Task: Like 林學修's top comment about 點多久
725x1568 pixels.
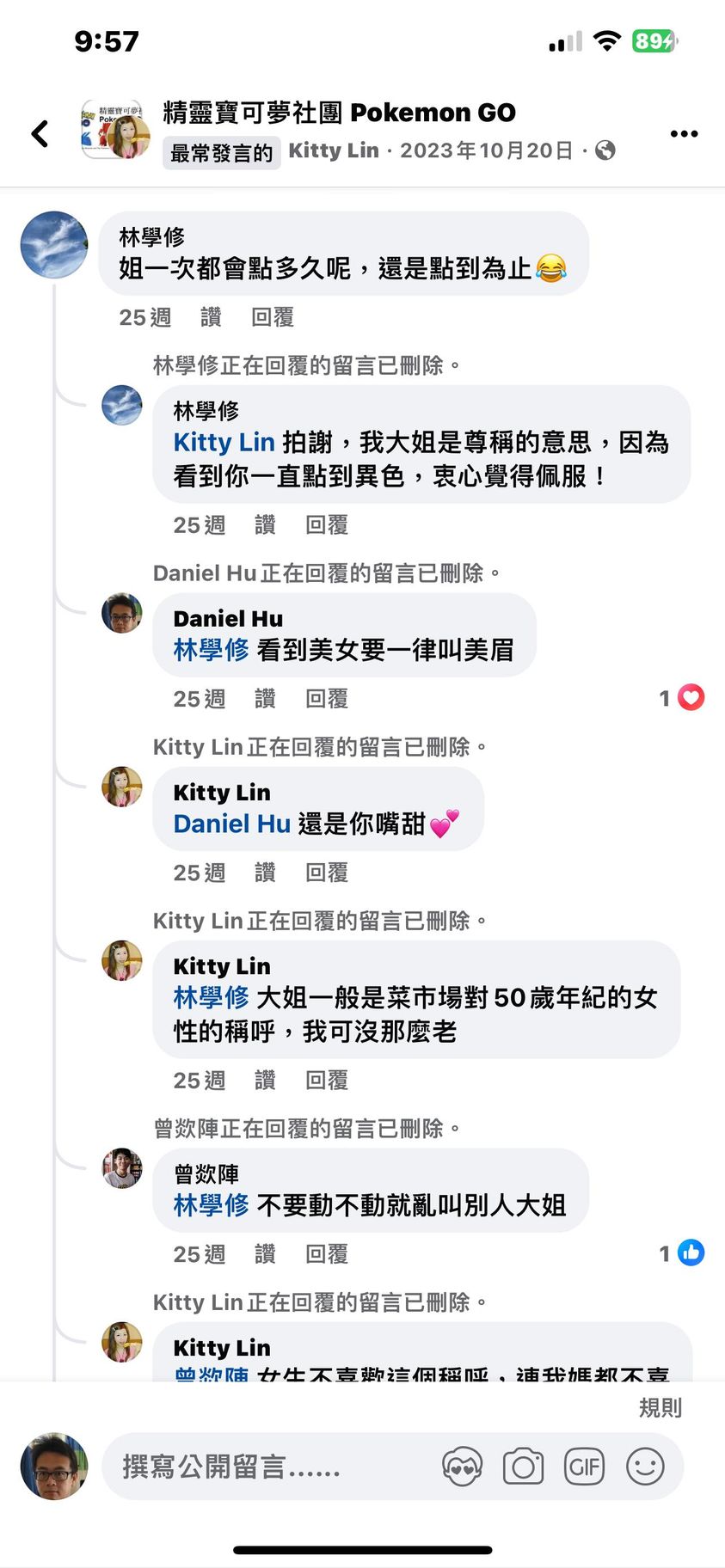Action: tap(211, 317)
